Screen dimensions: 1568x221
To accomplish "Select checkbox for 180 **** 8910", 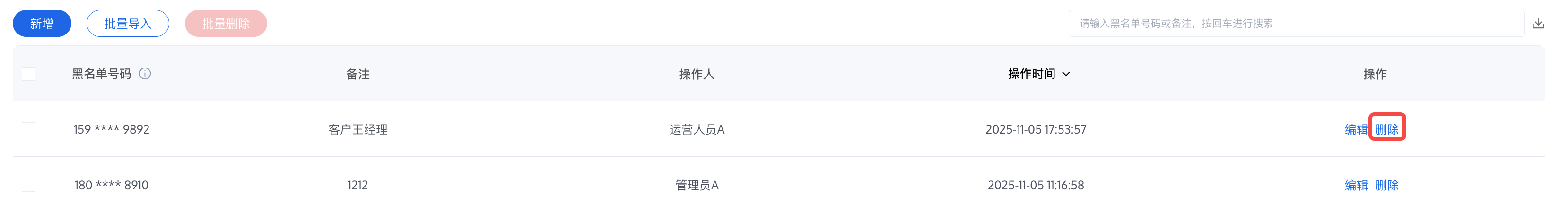I will click(x=29, y=185).
